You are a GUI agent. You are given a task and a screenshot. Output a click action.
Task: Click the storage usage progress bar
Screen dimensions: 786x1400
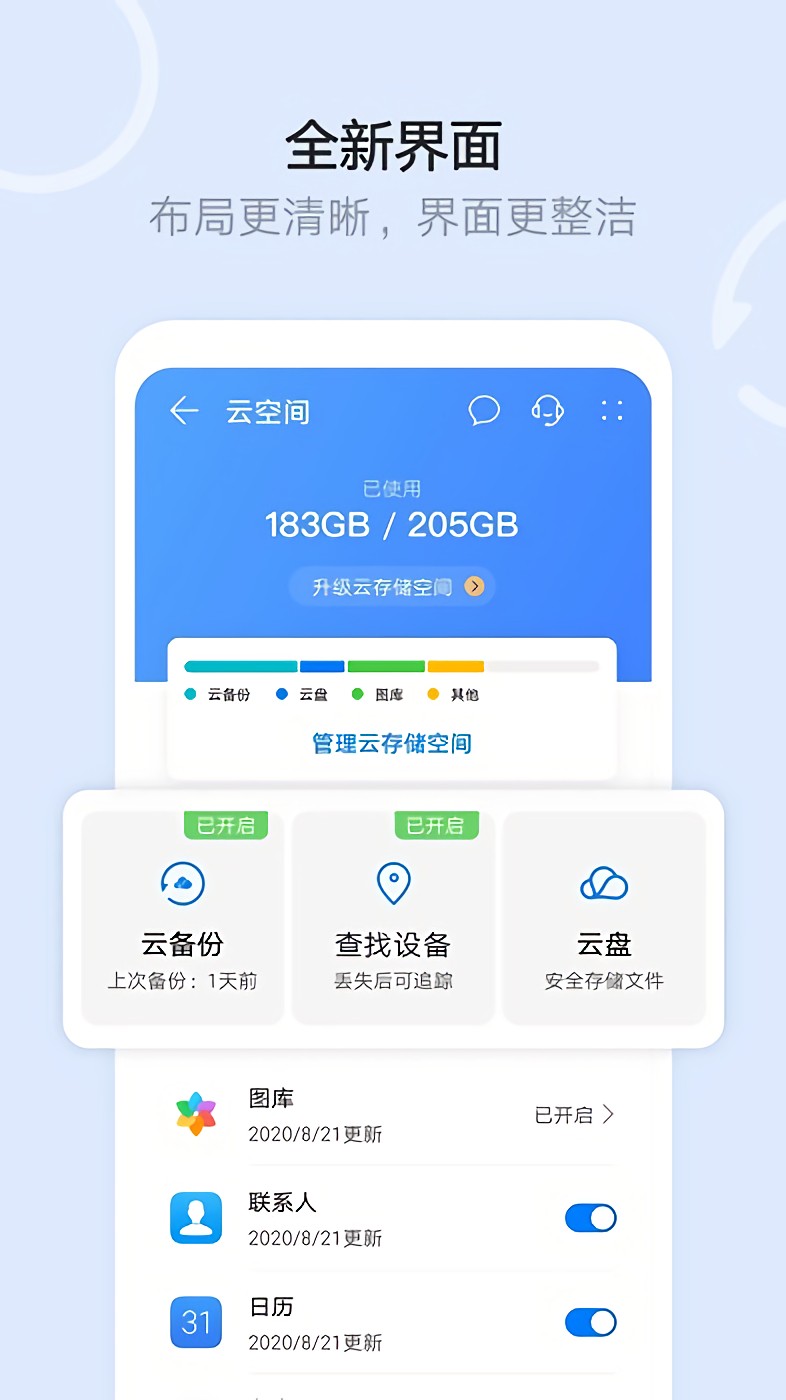pos(392,666)
